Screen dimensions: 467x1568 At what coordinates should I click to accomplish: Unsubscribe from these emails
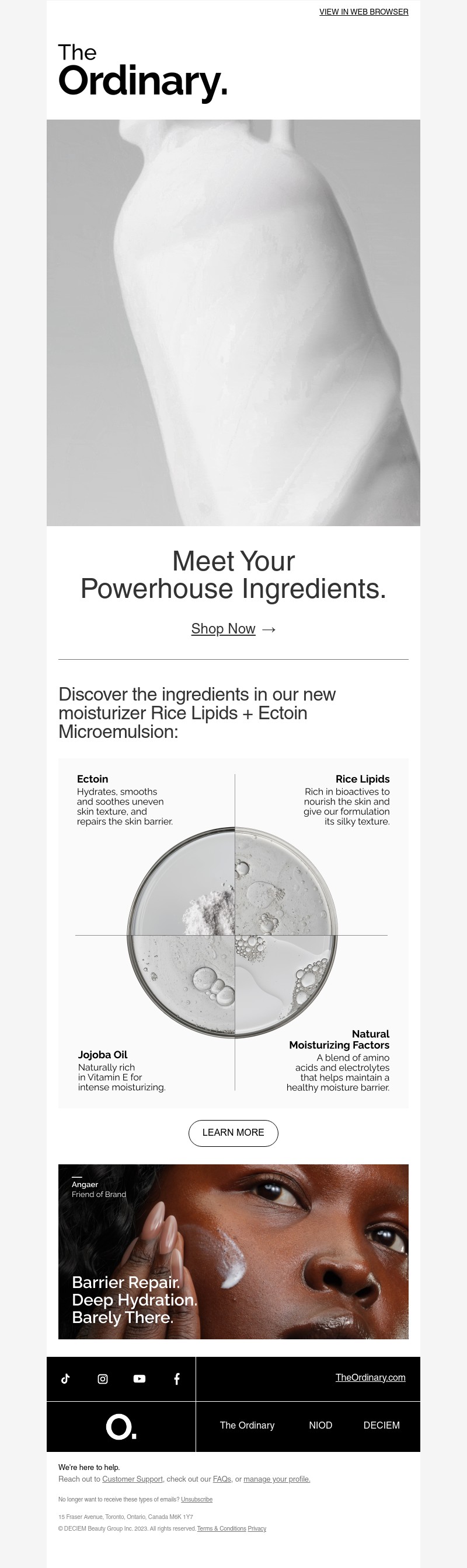coord(197,1499)
